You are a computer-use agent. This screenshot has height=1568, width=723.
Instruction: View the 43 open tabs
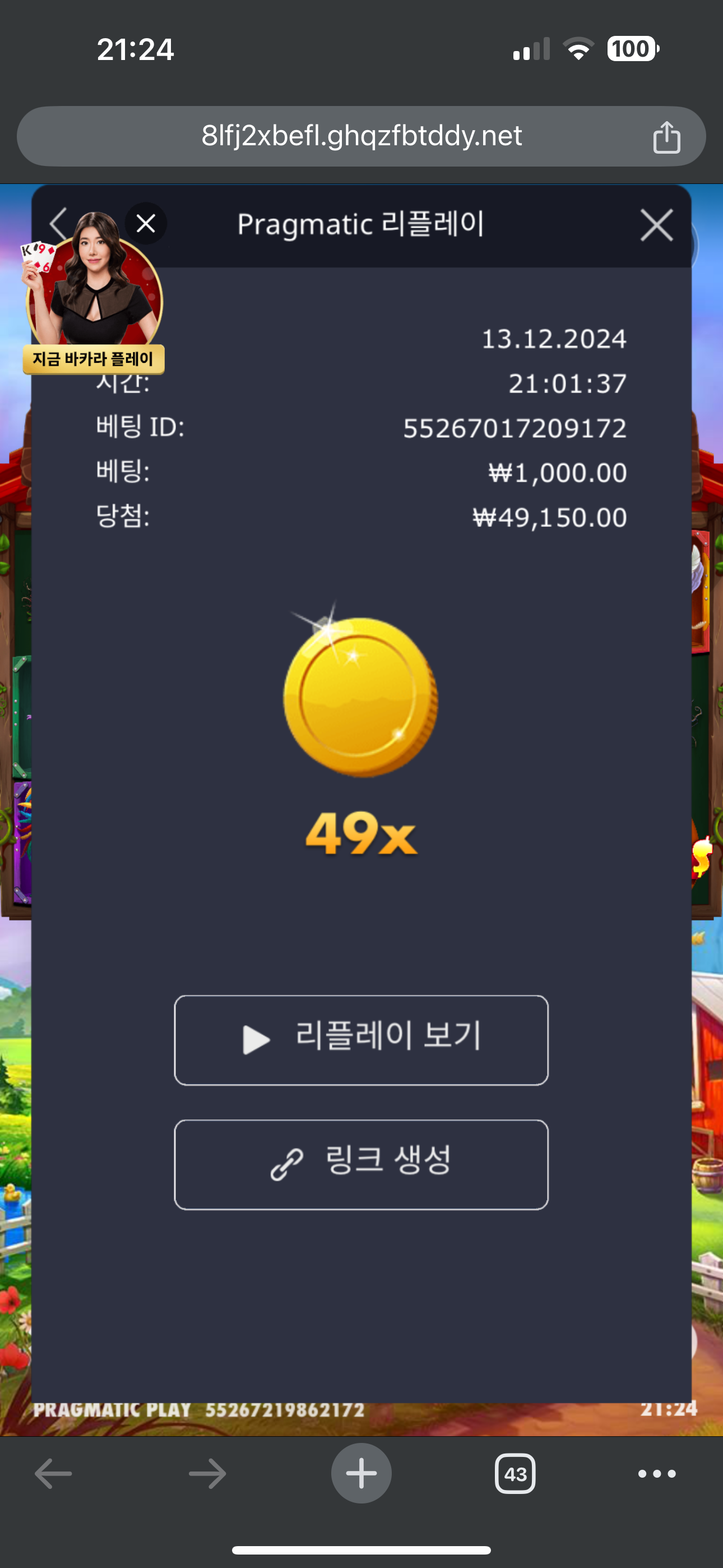coord(515,1474)
